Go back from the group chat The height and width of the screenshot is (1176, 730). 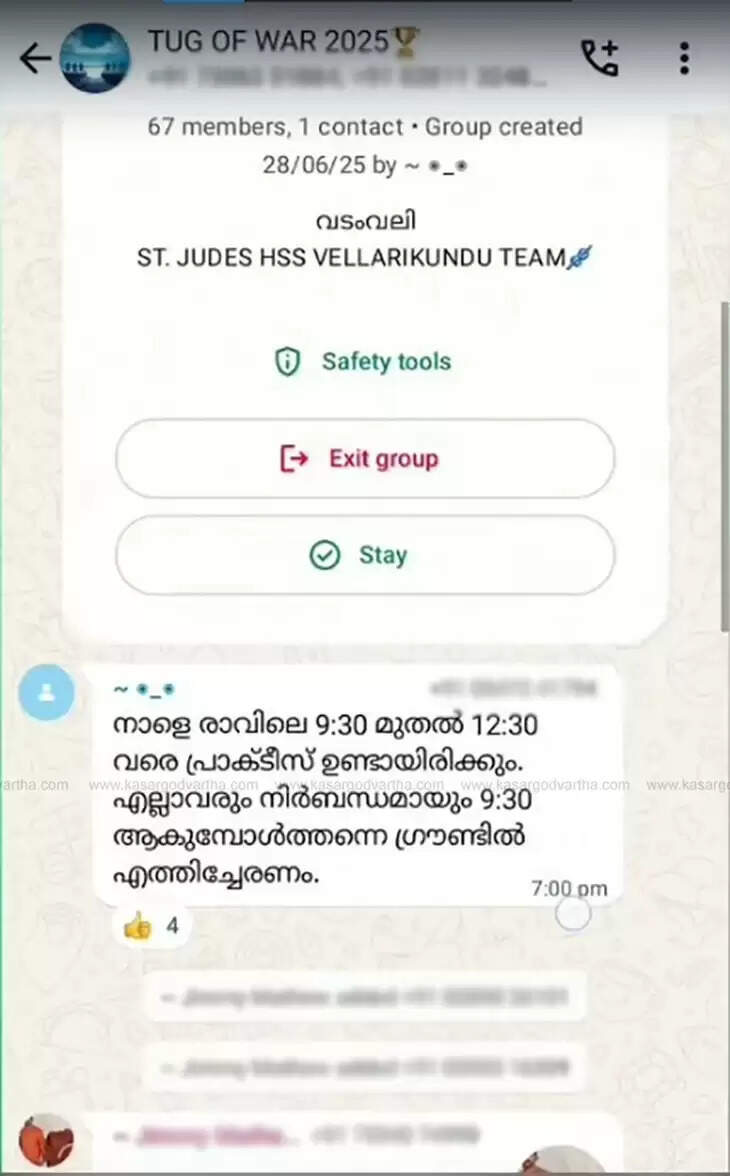click(x=35, y=59)
